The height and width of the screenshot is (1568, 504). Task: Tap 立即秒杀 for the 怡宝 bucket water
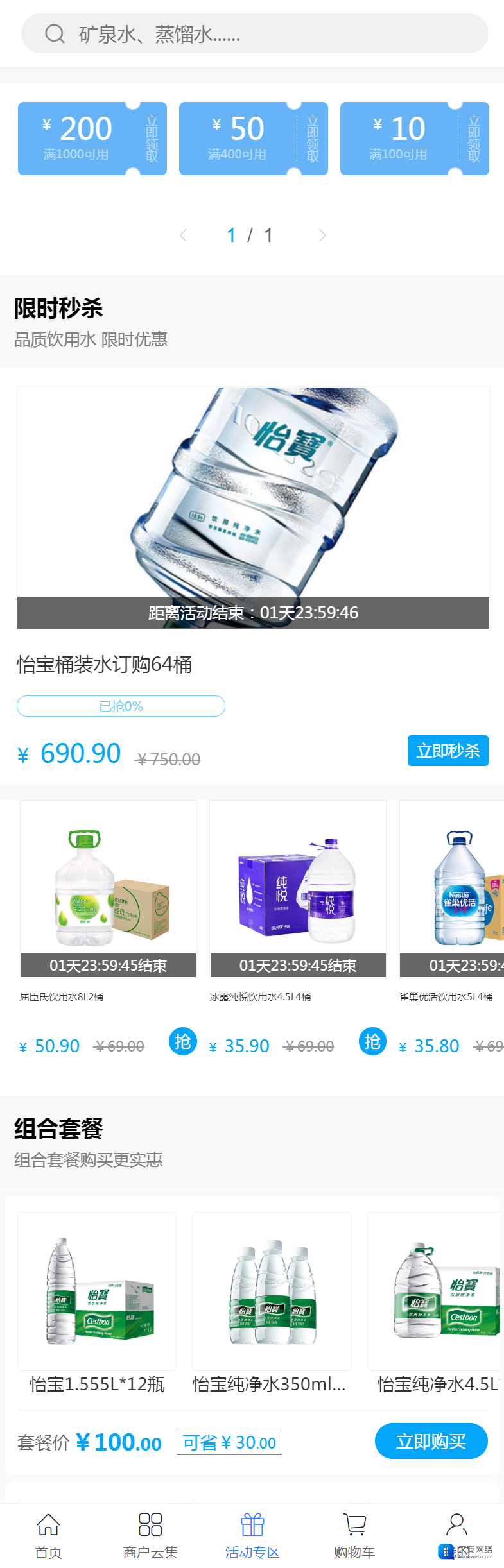[448, 751]
